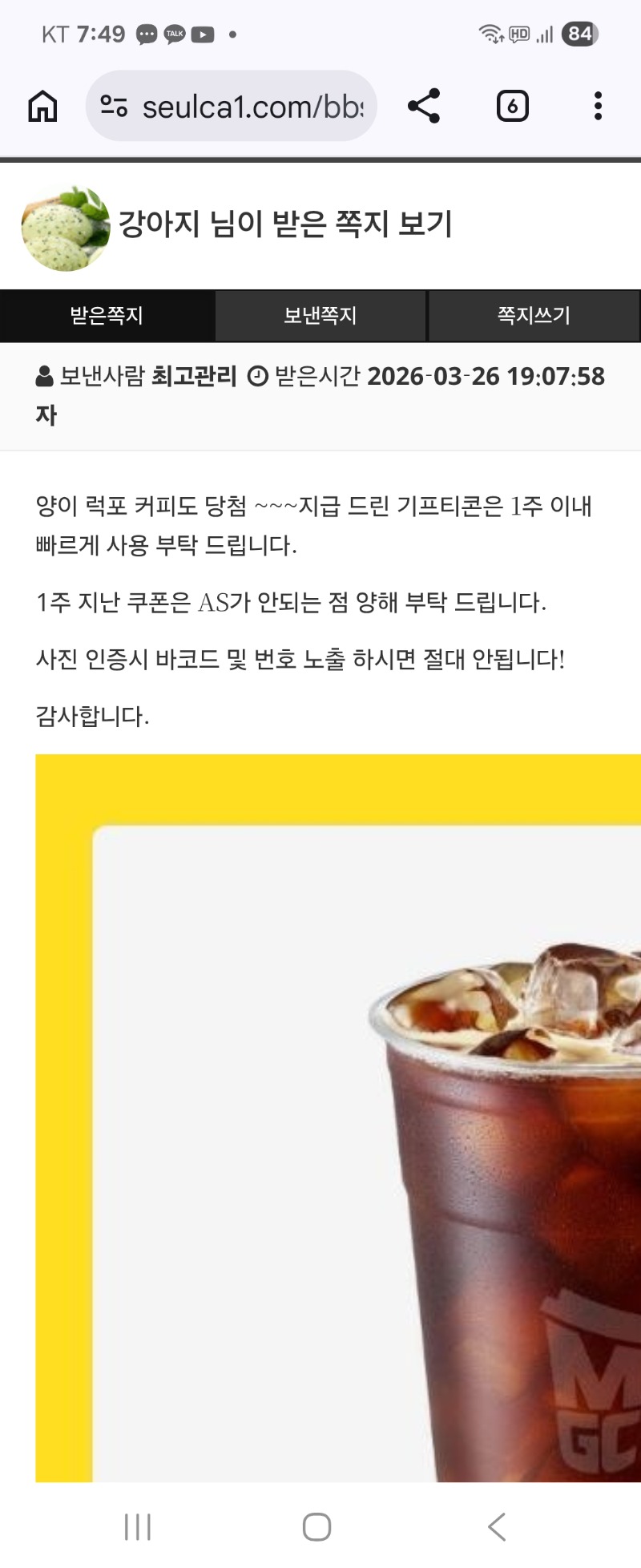Viewport: 641px width, 1568px height.
Task: Open recent apps from navigation bar
Action: [138, 1526]
